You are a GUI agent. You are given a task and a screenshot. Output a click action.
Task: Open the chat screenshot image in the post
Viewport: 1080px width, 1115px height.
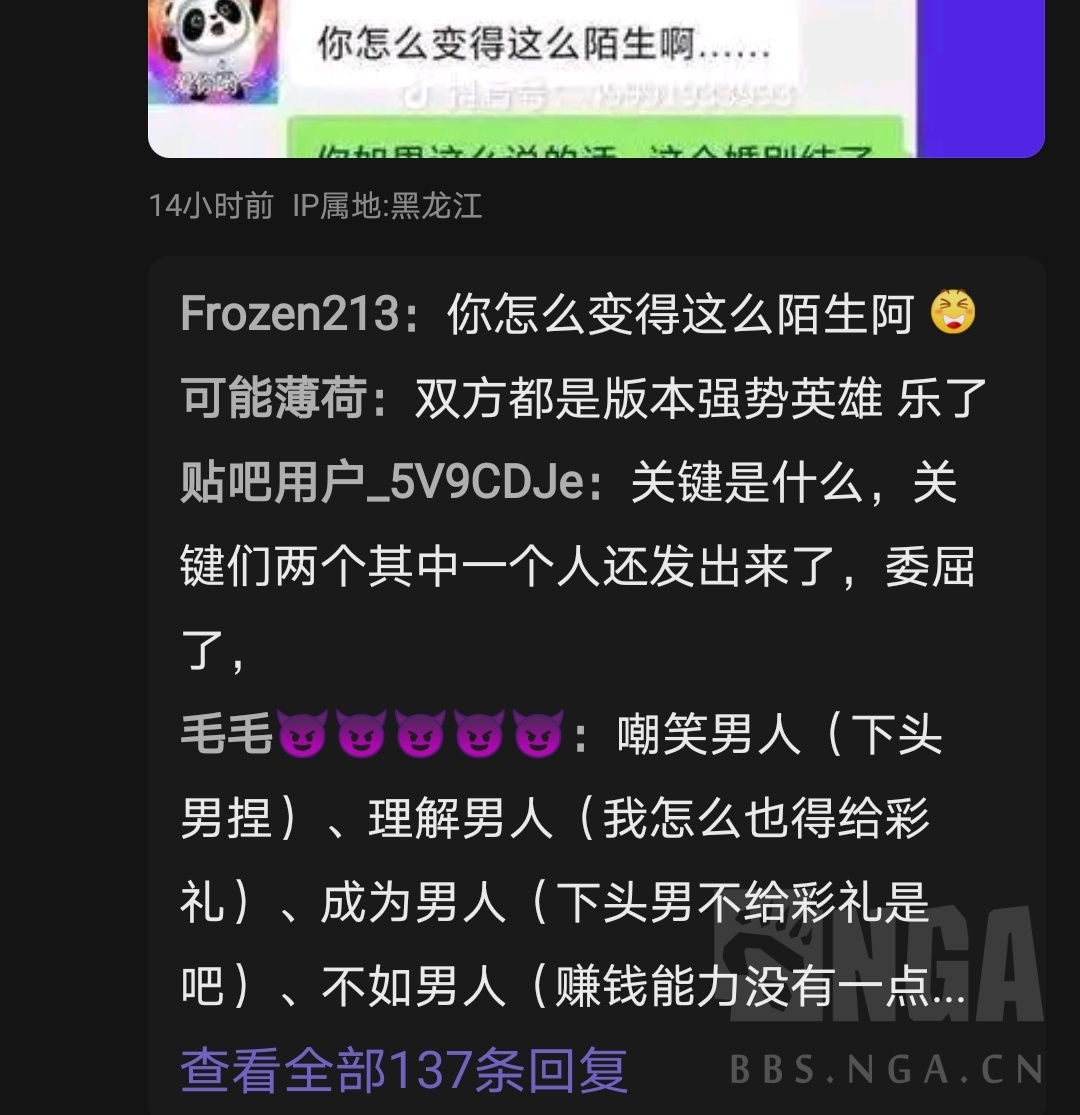[x=596, y=78]
